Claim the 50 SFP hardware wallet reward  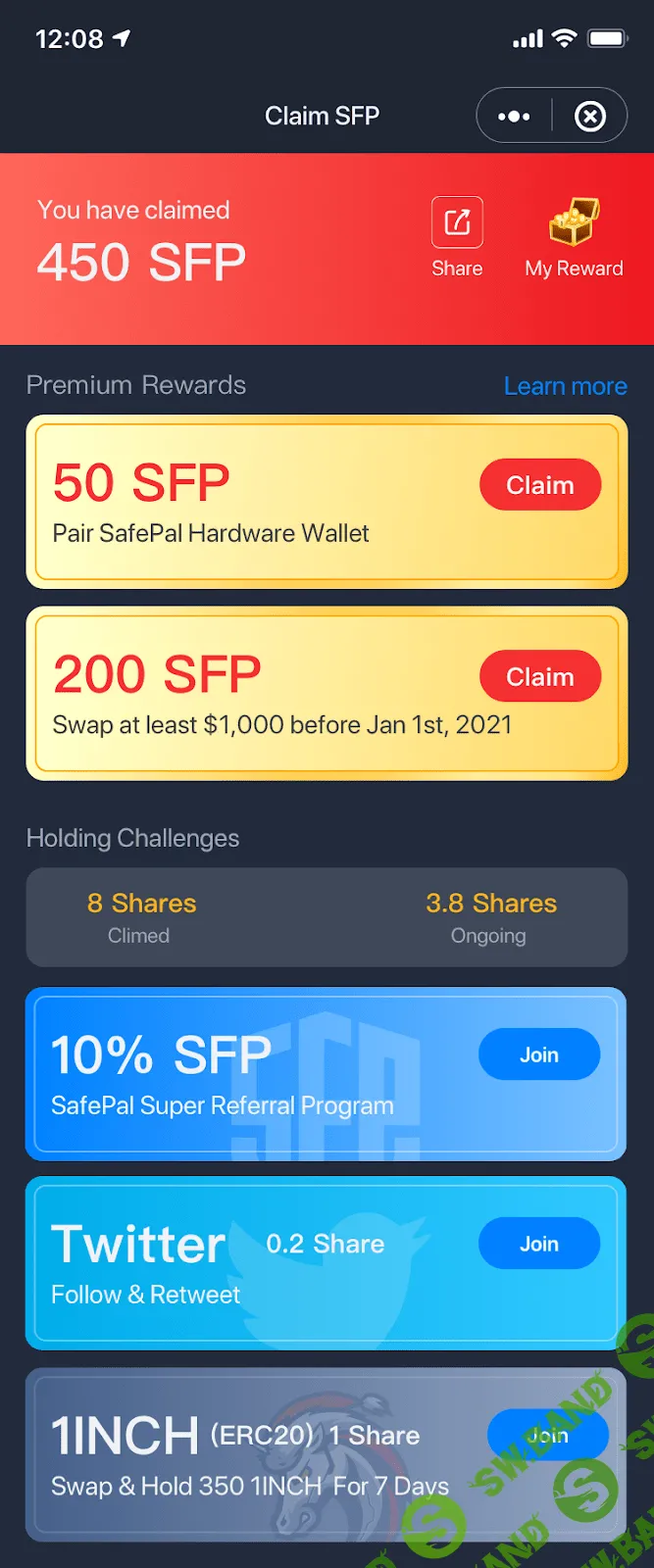click(539, 485)
